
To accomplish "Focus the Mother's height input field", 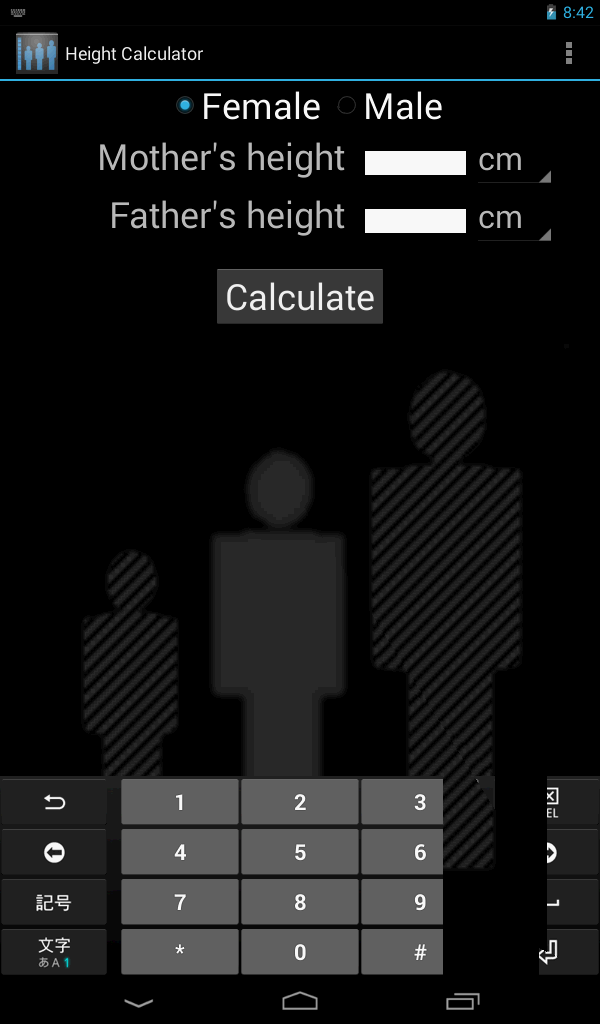I will (x=415, y=163).
